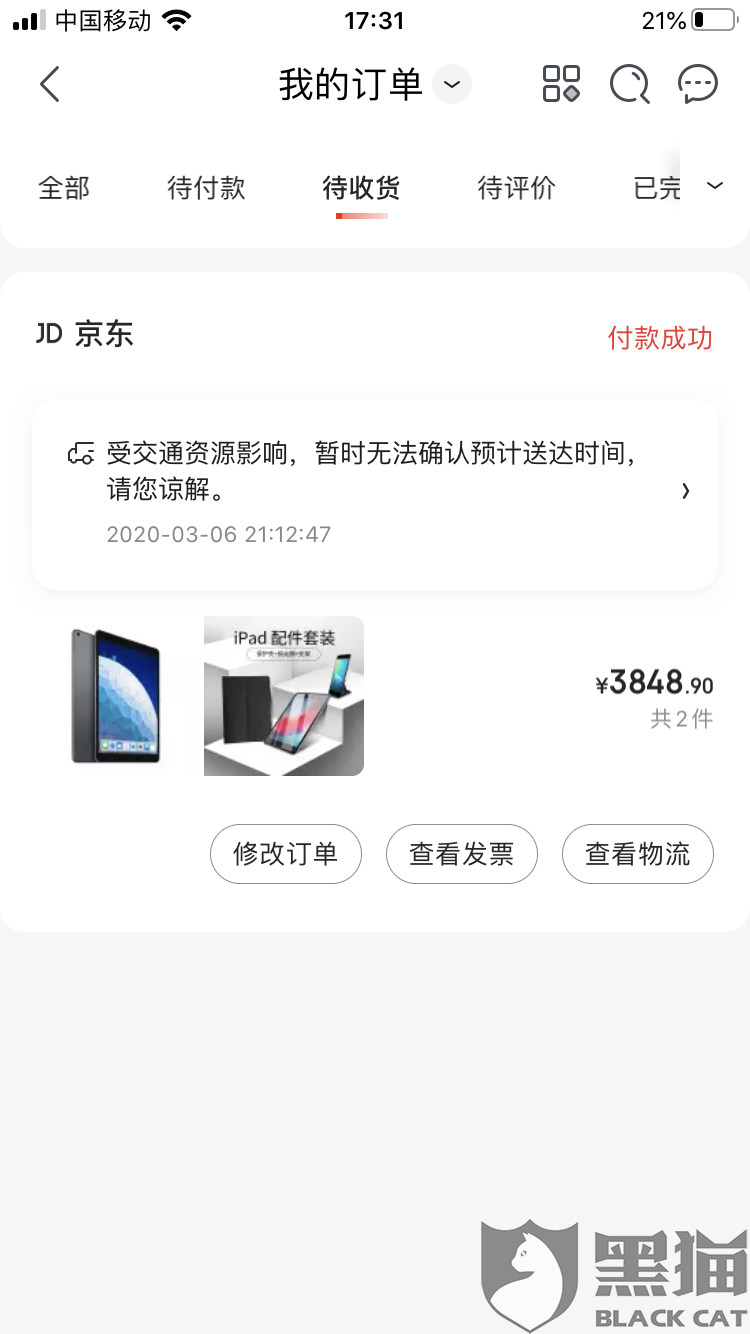Search my orders

click(x=630, y=85)
